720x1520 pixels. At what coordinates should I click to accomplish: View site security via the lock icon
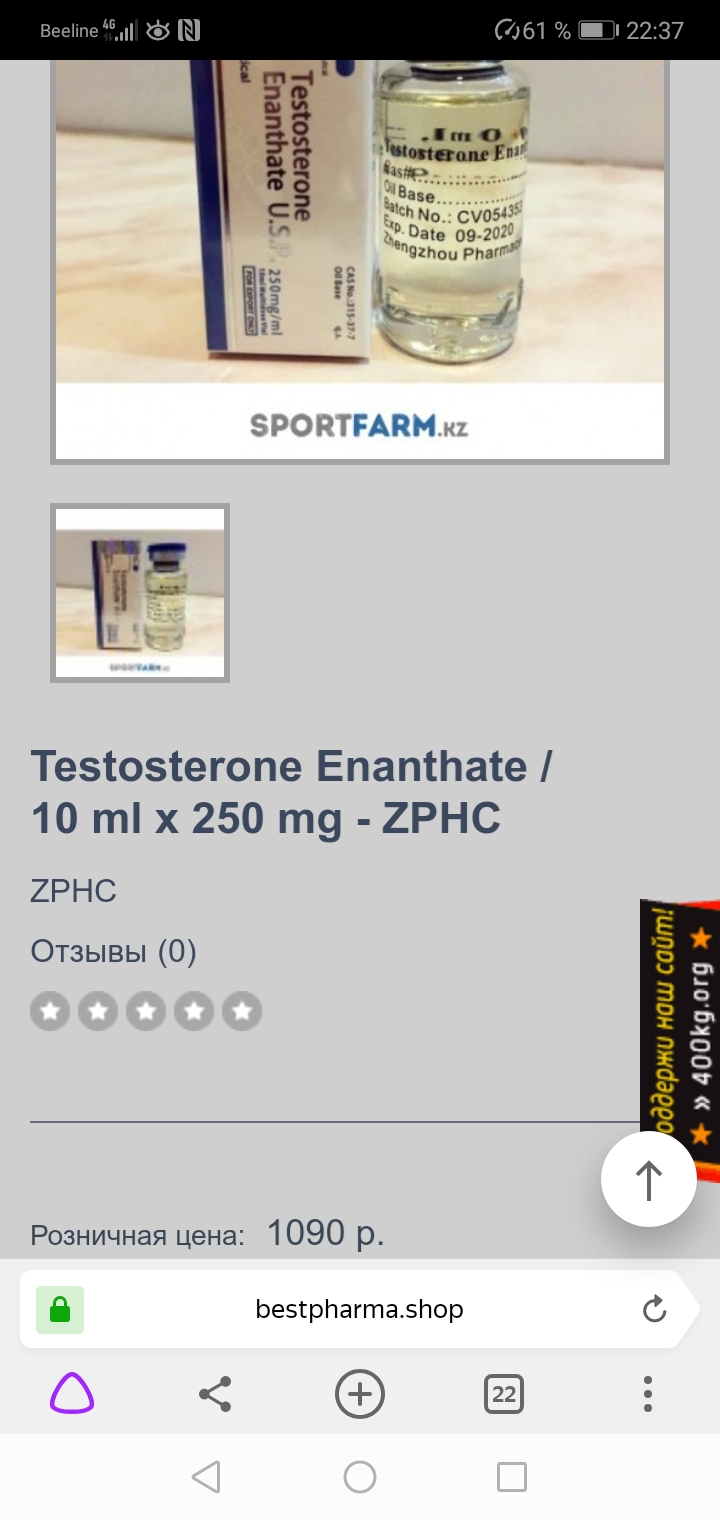click(59, 1308)
